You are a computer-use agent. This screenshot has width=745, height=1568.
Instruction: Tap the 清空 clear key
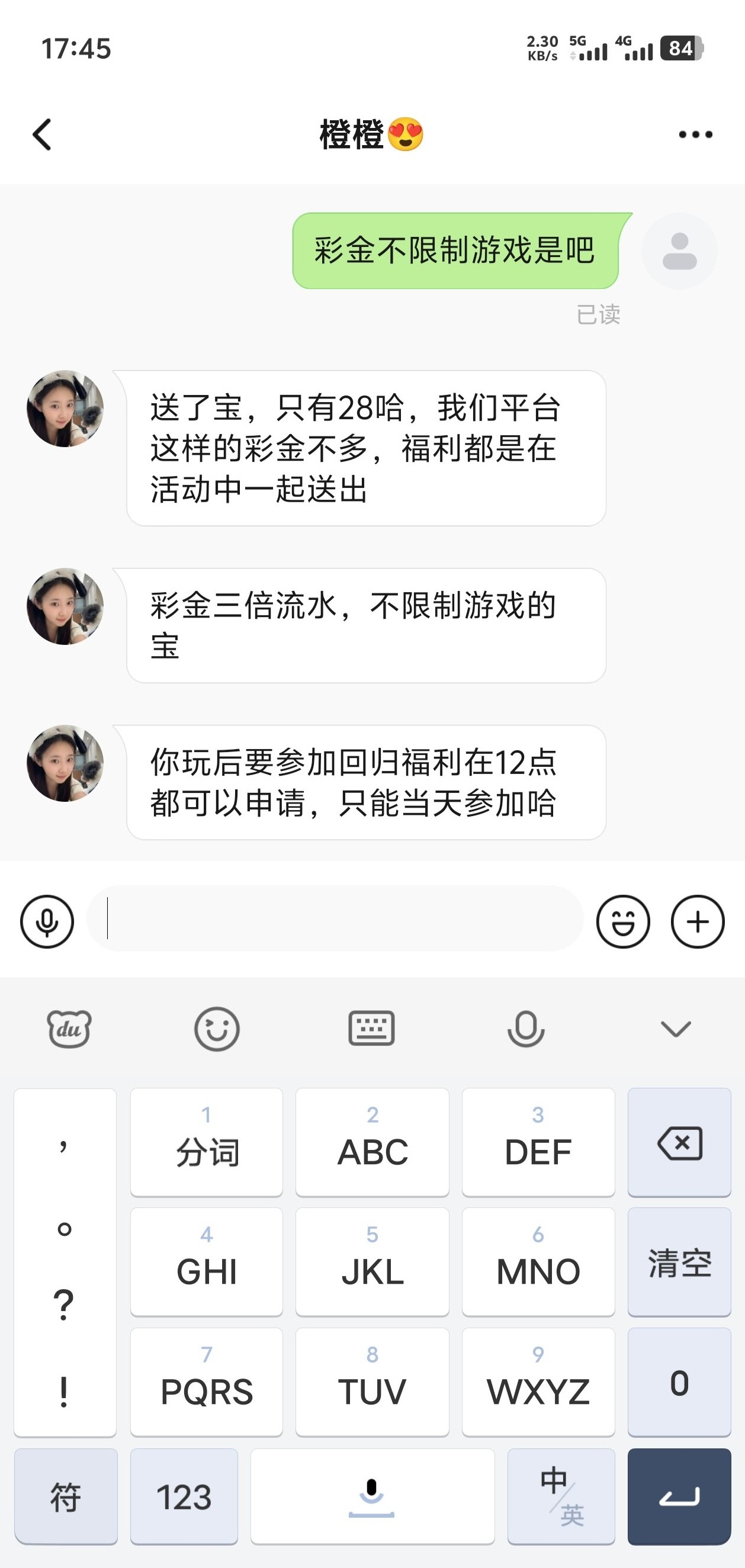click(679, 1262)
